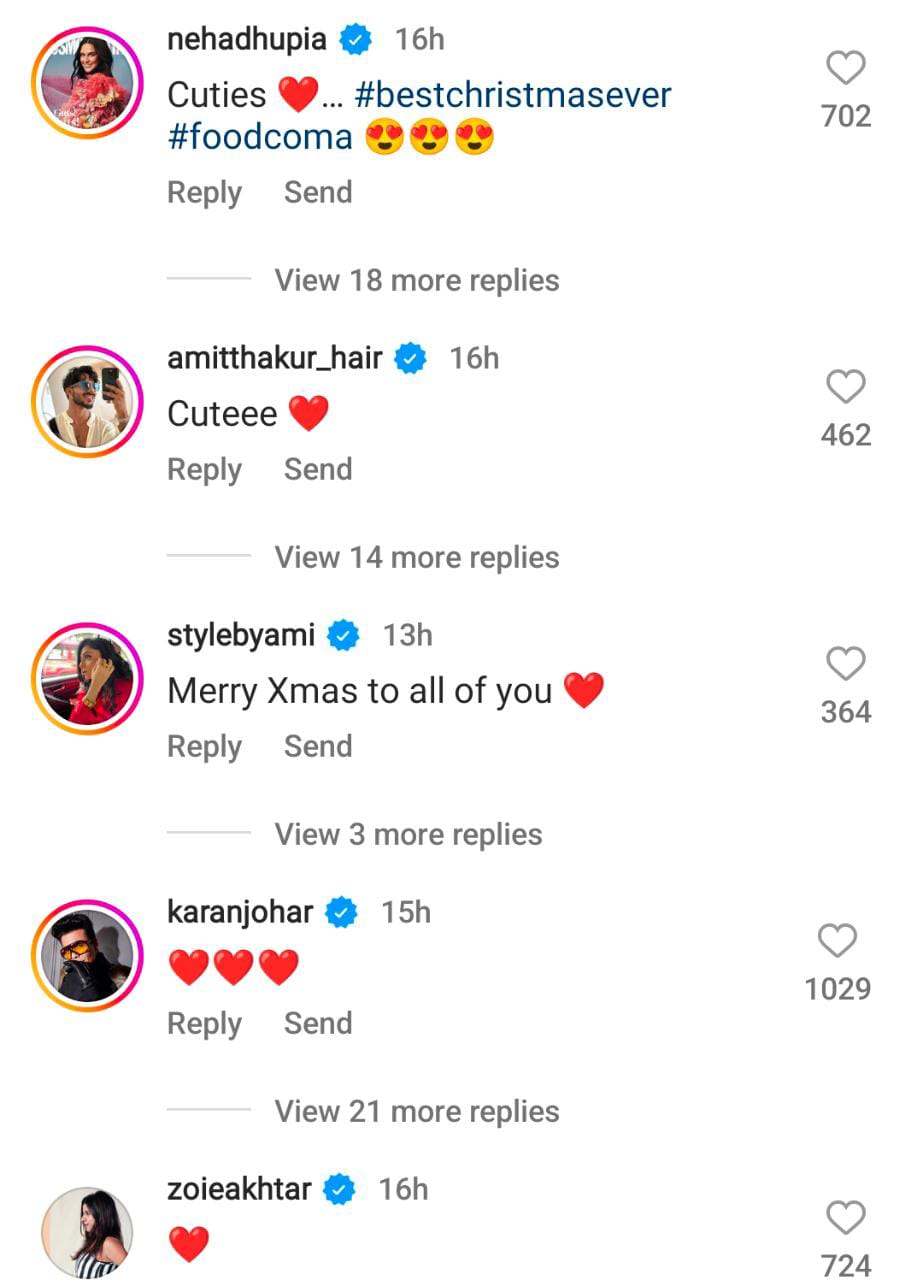Screen dimensions: 923x1280
Task: Open amitthakur_hair's profile picture
Action: coord(87,403)
